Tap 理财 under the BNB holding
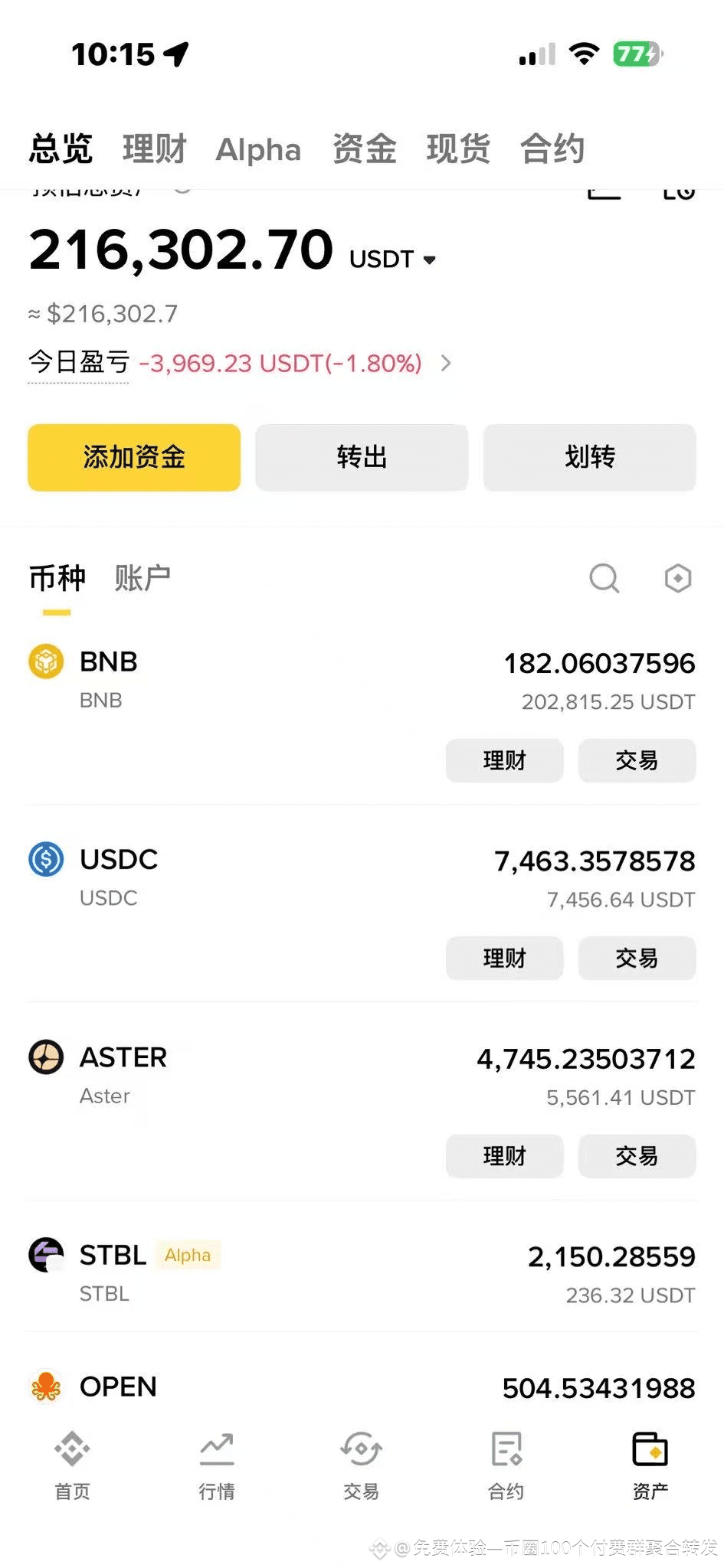Image resolution: width=724 pixels, height=1568 pixels. (504, 760)
